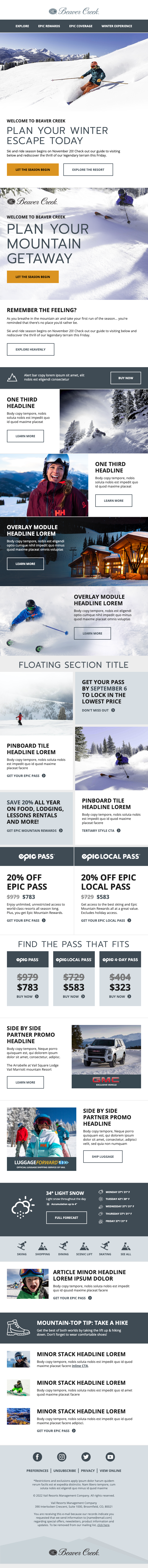Open the Unsubscribe link

(64, 1471)
